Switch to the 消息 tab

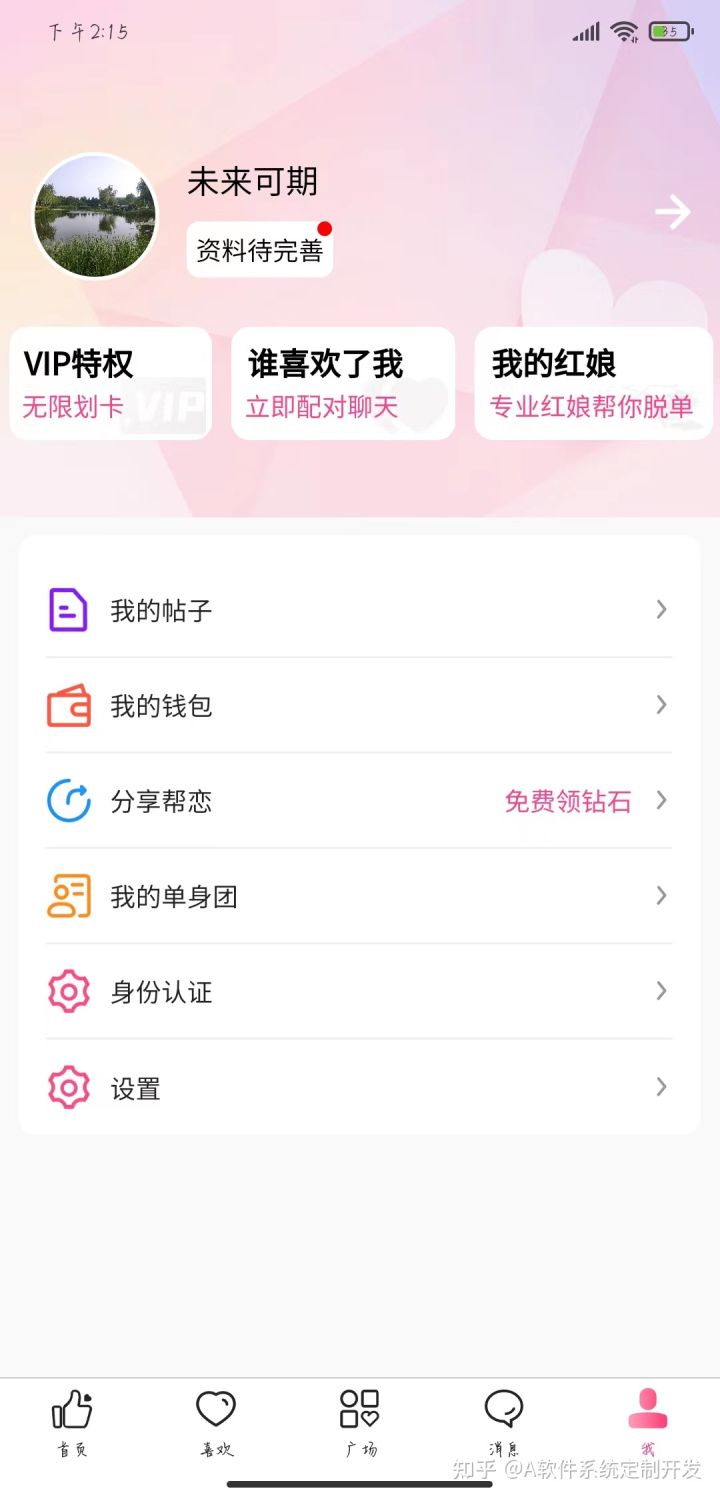pyautogui.click(x=504, y=1422)
